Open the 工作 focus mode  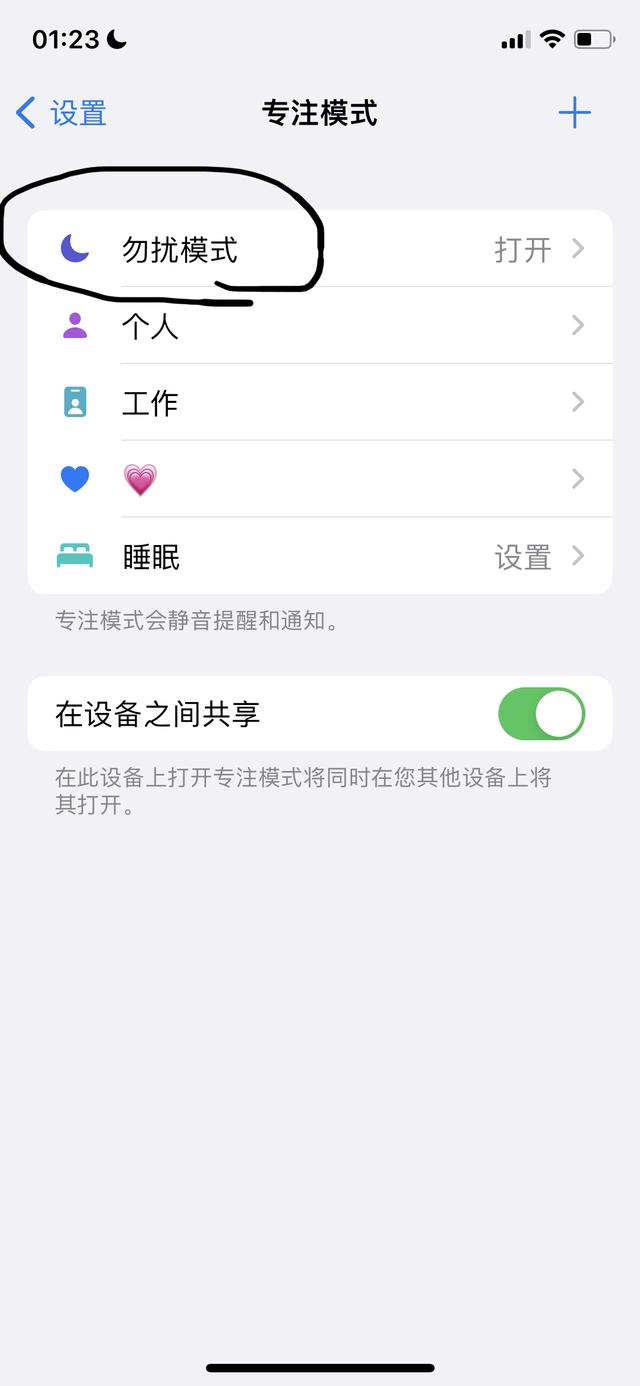tap(320, 402)
